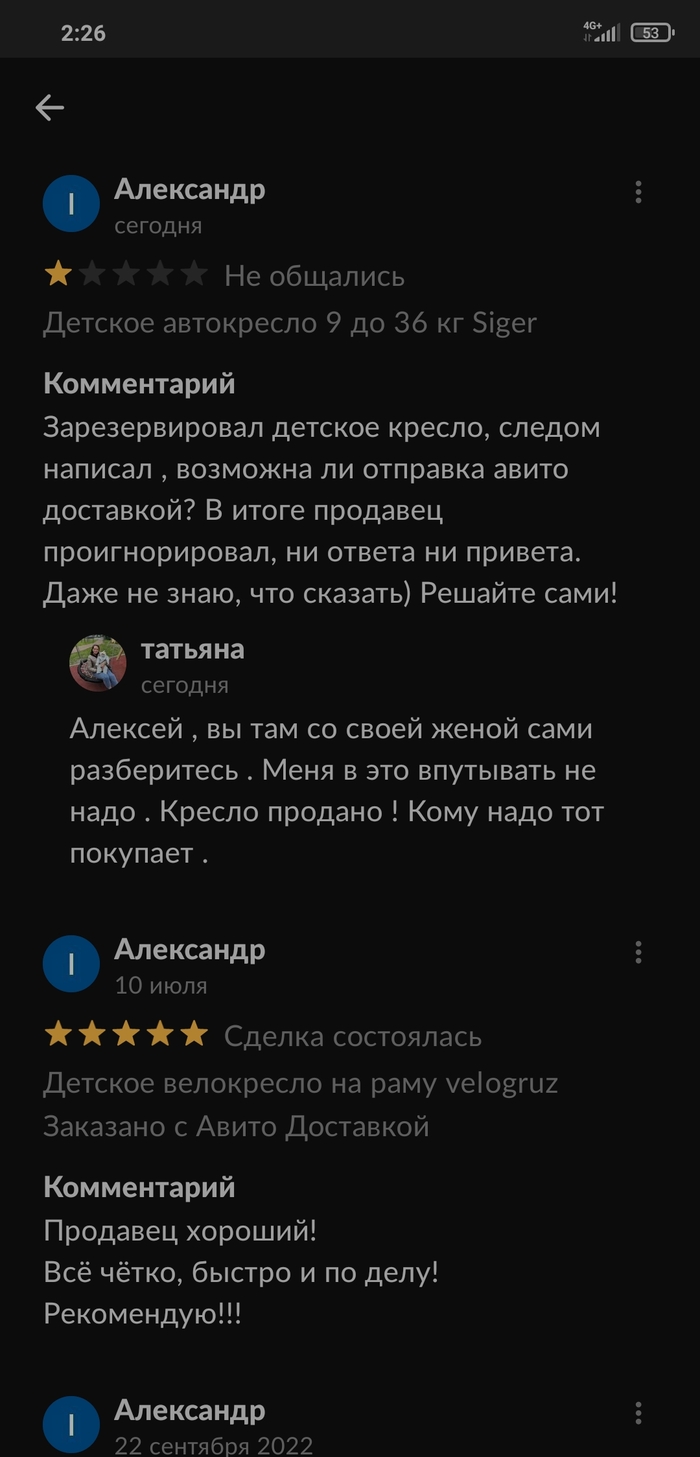Open overflow menu on 22 сентября 2022 review
The image size is (700, 1457).
[x=638, y=1413]
